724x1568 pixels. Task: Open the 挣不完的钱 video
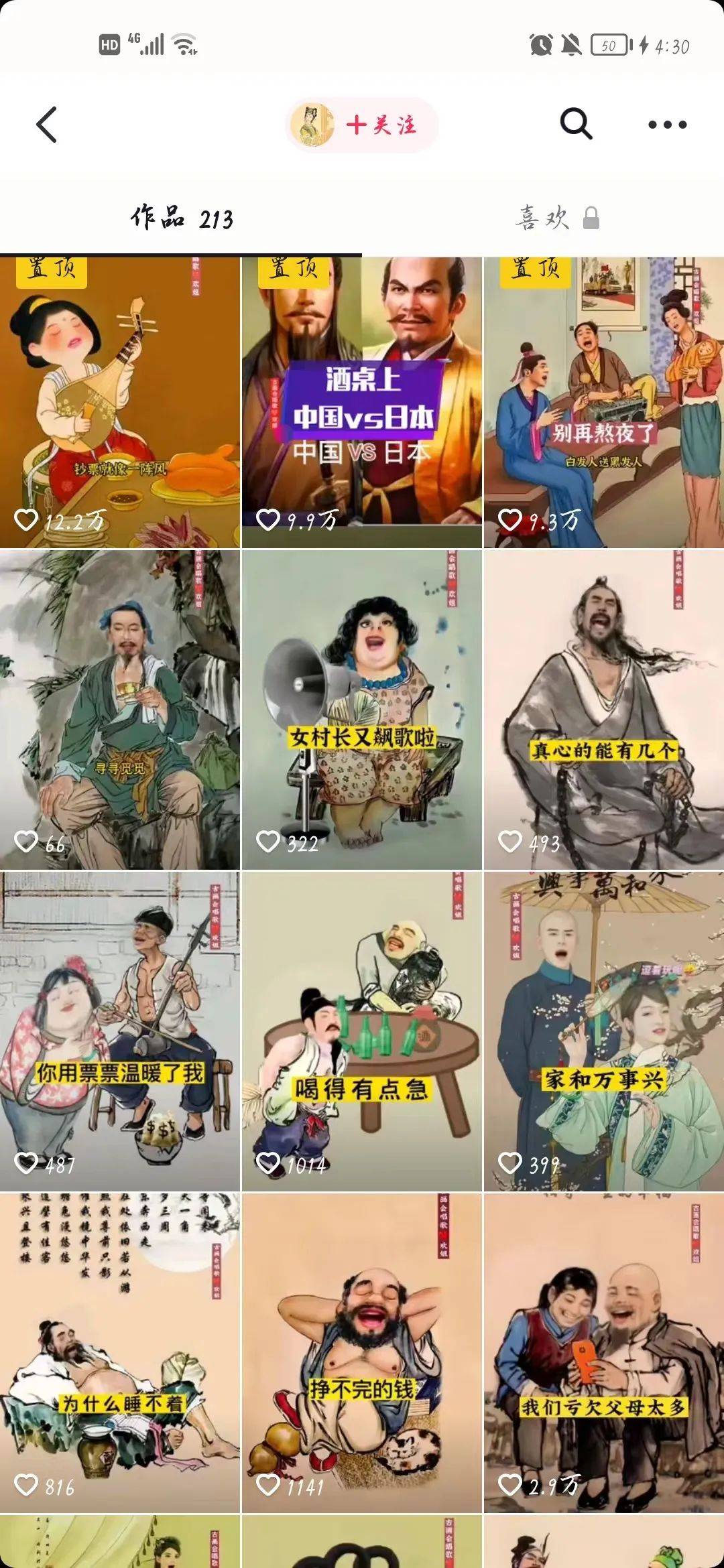coord(361,1354)
